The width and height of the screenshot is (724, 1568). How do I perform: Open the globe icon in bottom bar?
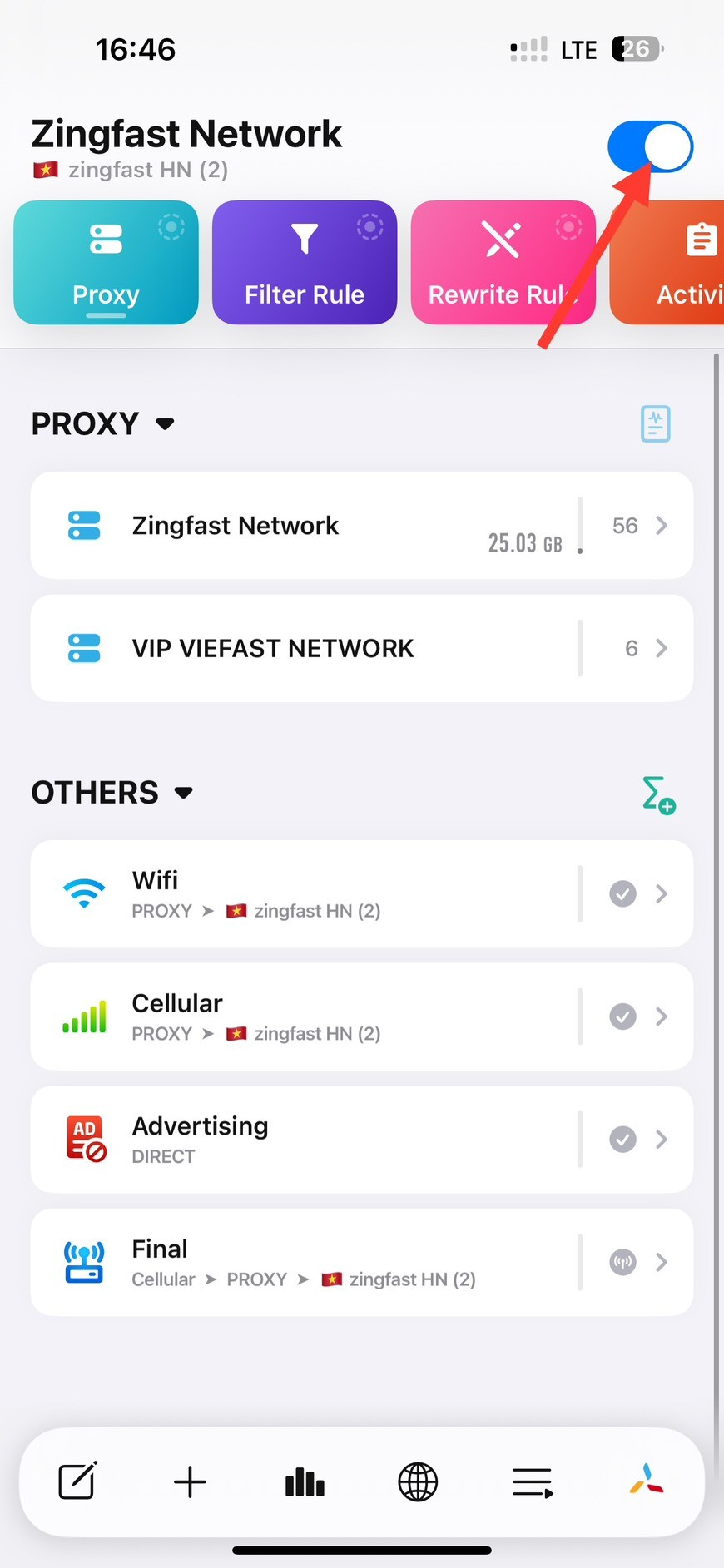click(x=418, y=1481)
